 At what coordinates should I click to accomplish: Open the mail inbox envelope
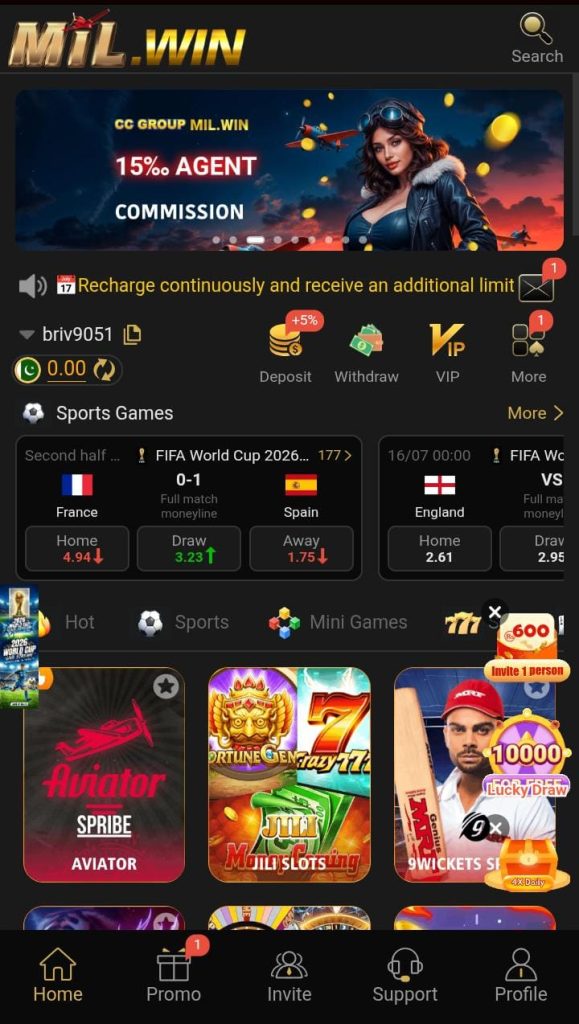click(x=537, y=287)
